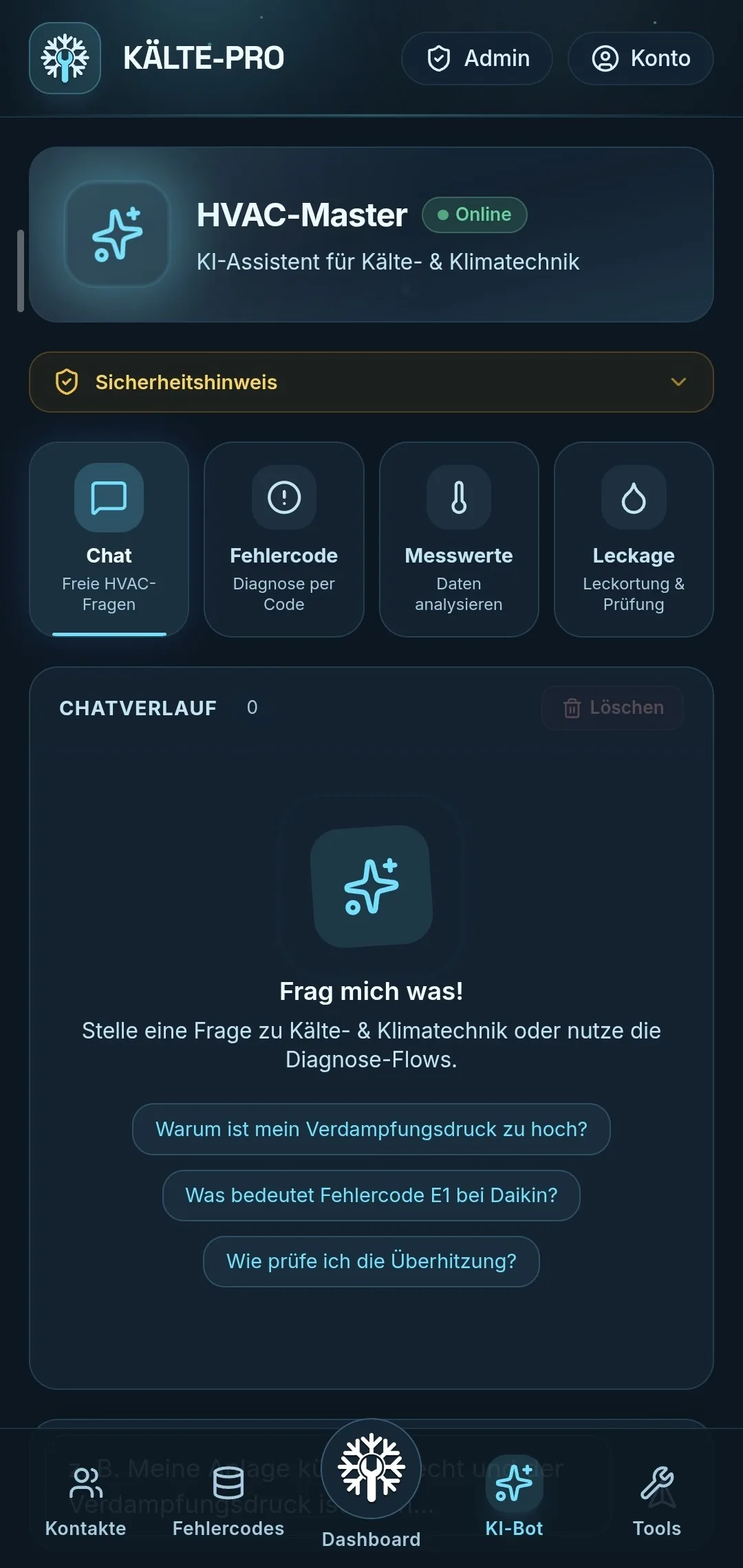Open the Admin menu
Image resolution: width=743 pixels, height=1568 pixels.
[x=477, y=58]
